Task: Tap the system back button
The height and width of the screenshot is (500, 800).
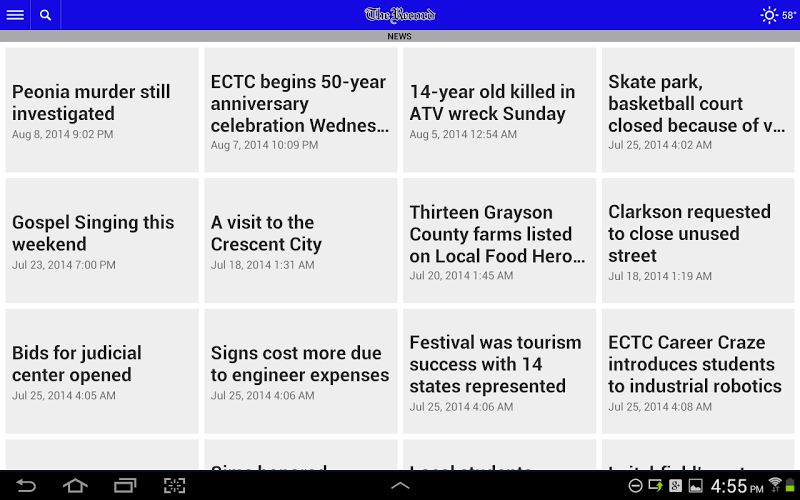Action: point(26,486)
